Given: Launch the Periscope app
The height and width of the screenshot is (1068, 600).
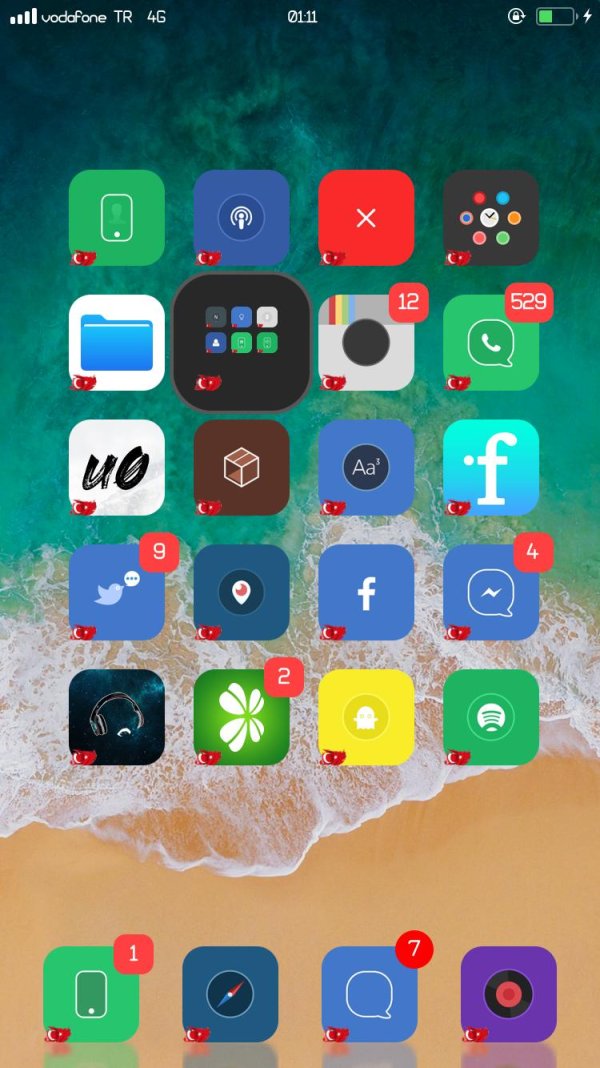Looking at the screenshot, I should (x=241, y=592).
